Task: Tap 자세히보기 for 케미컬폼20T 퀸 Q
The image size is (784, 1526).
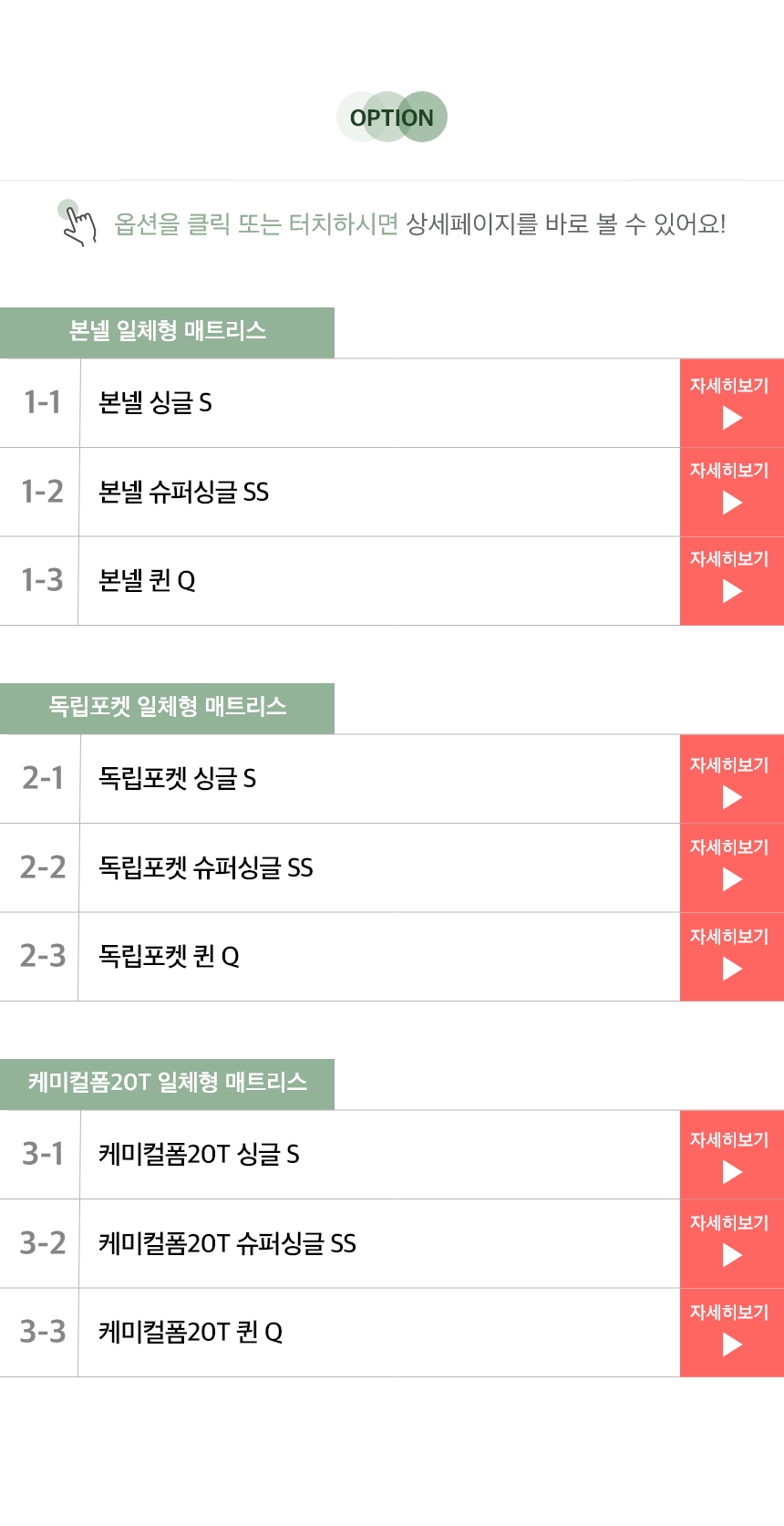Action: click(x=731, y=1332)
